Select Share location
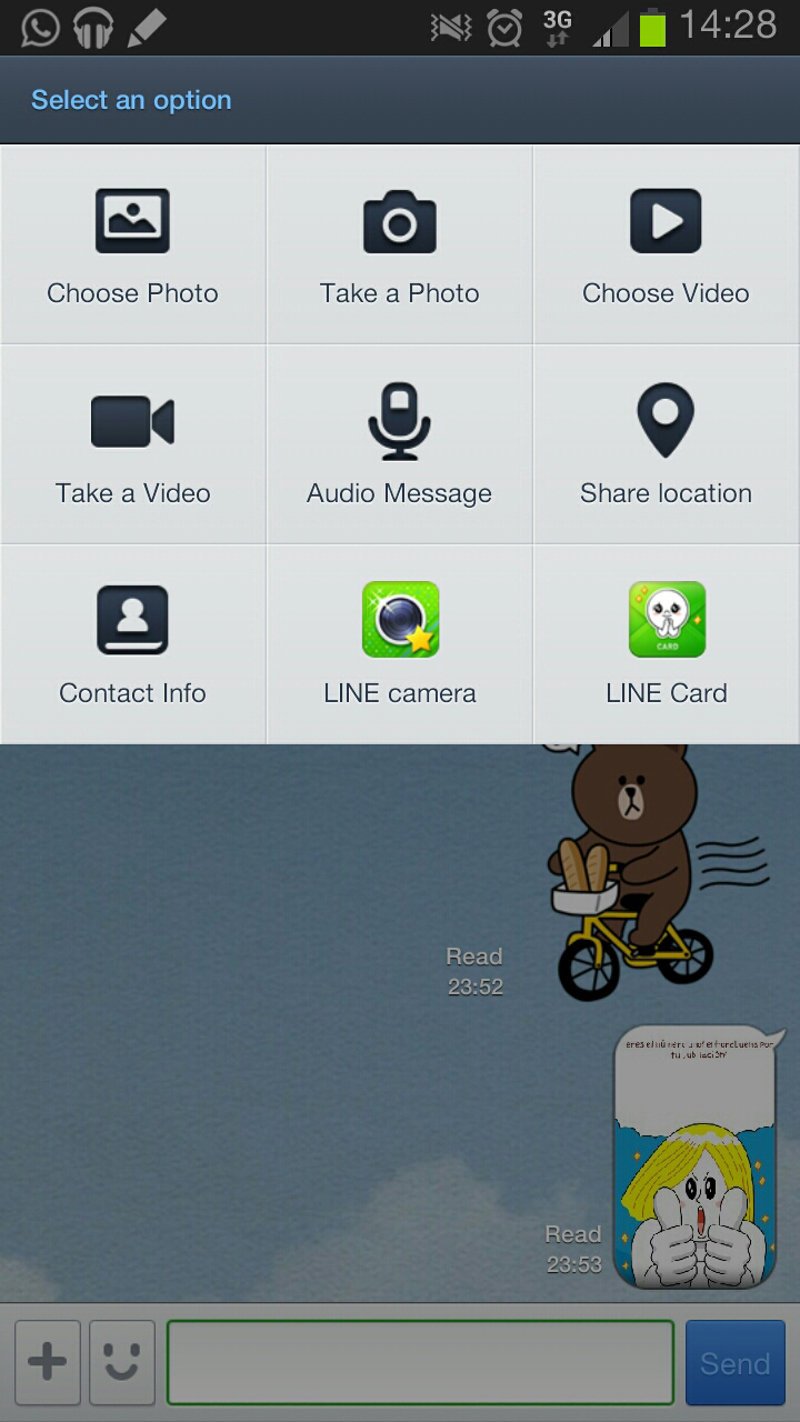Viewport: 800px width, 1422px height. tap(666, 445)
